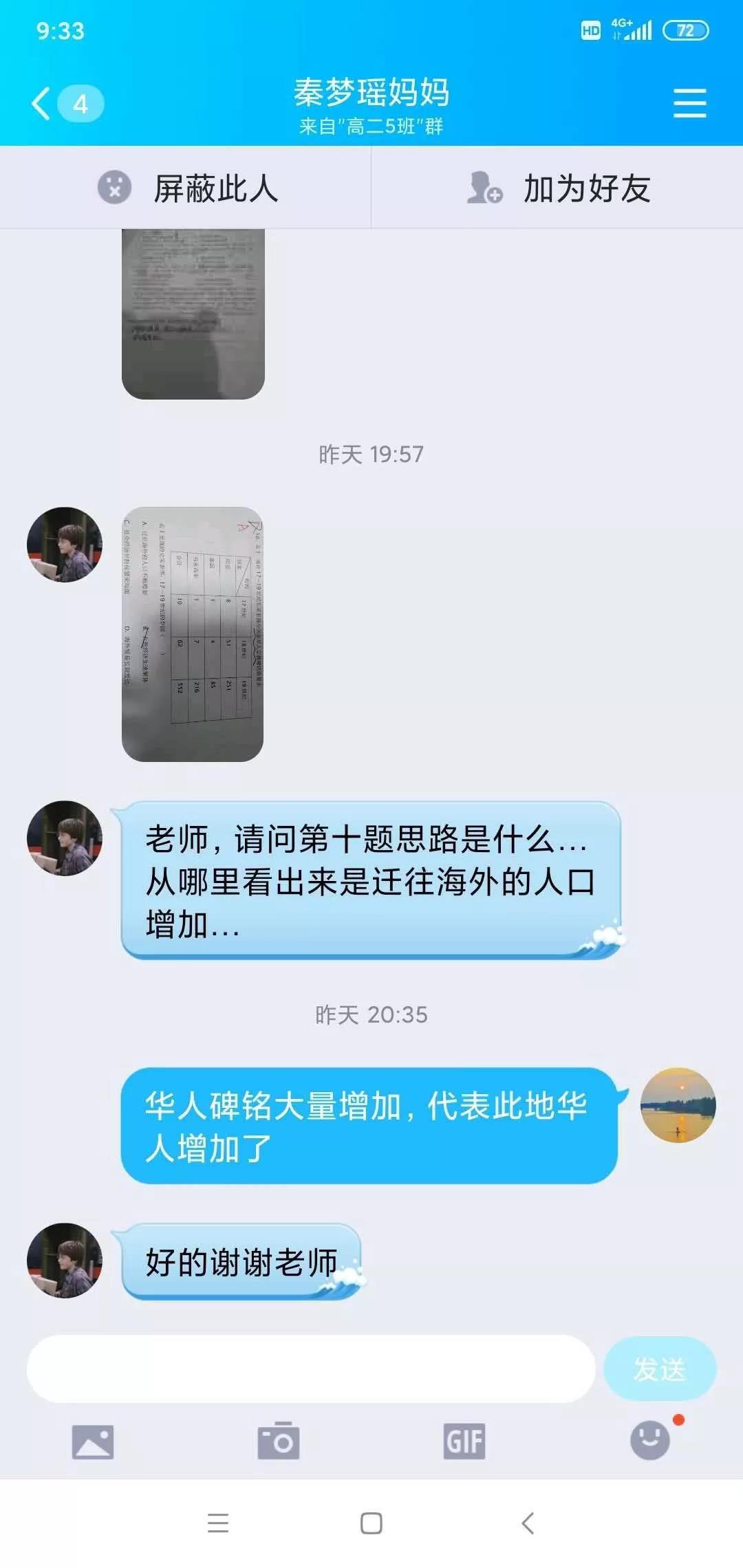Tap the system home button
This screenshot has width=743, height=1568.
[x=371, y=1523]
